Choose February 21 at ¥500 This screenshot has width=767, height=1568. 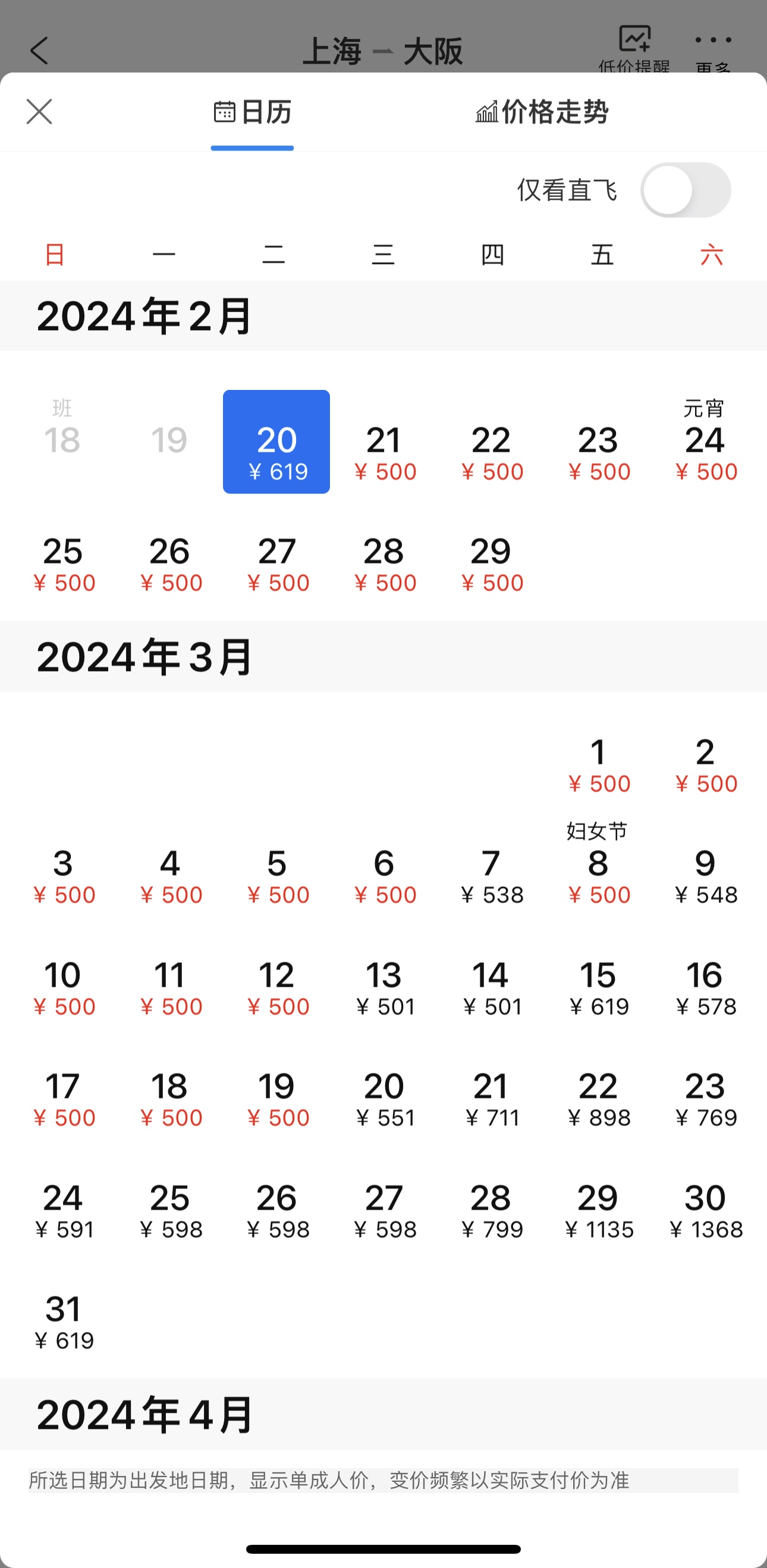point(384,453)
